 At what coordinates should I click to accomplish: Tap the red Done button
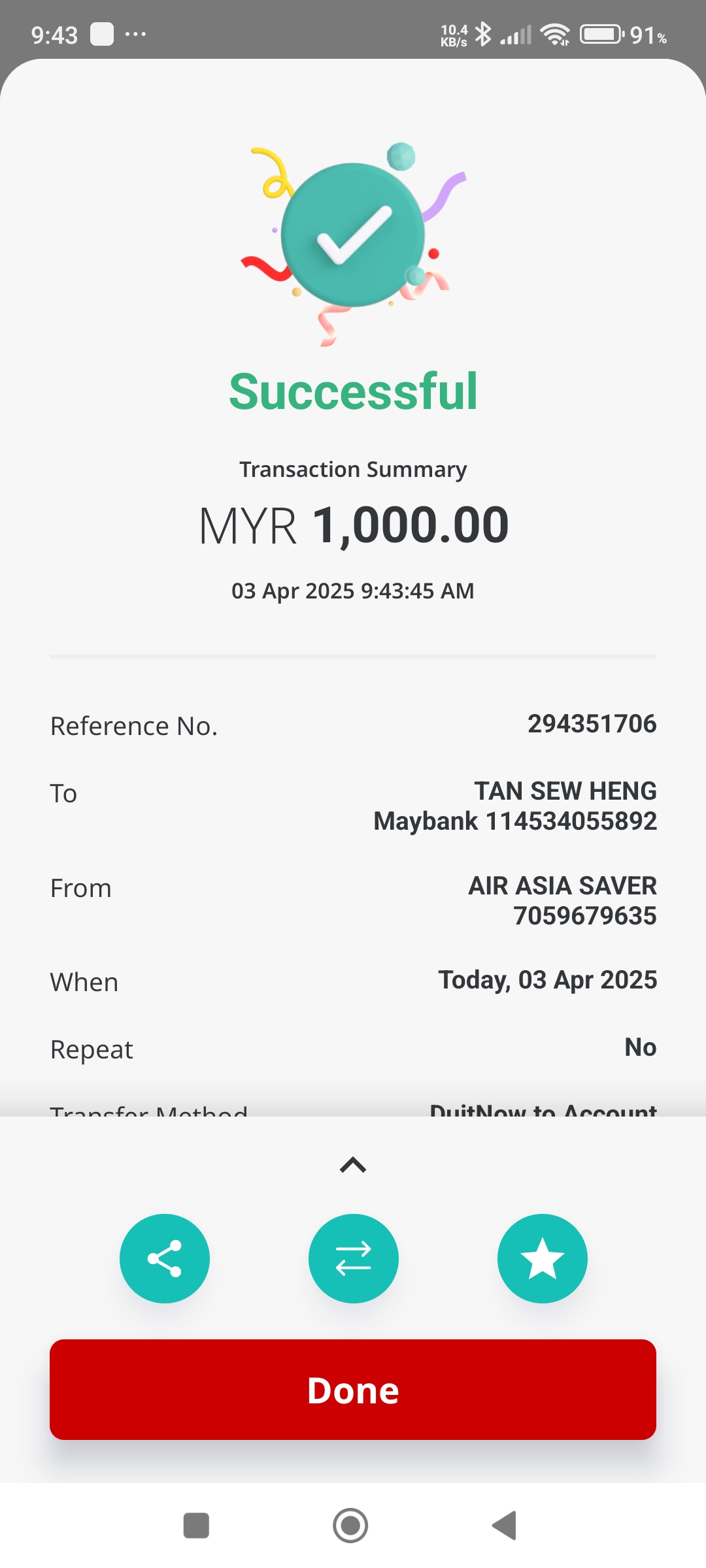point(353,1390)
